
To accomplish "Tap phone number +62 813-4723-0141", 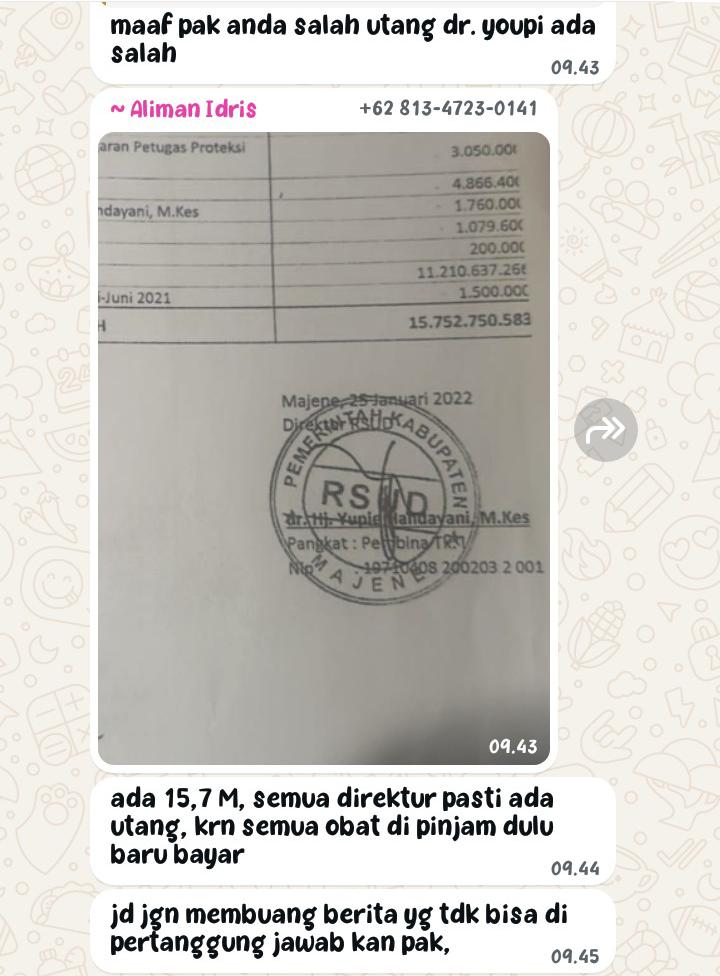I will [x=447, y=108].
